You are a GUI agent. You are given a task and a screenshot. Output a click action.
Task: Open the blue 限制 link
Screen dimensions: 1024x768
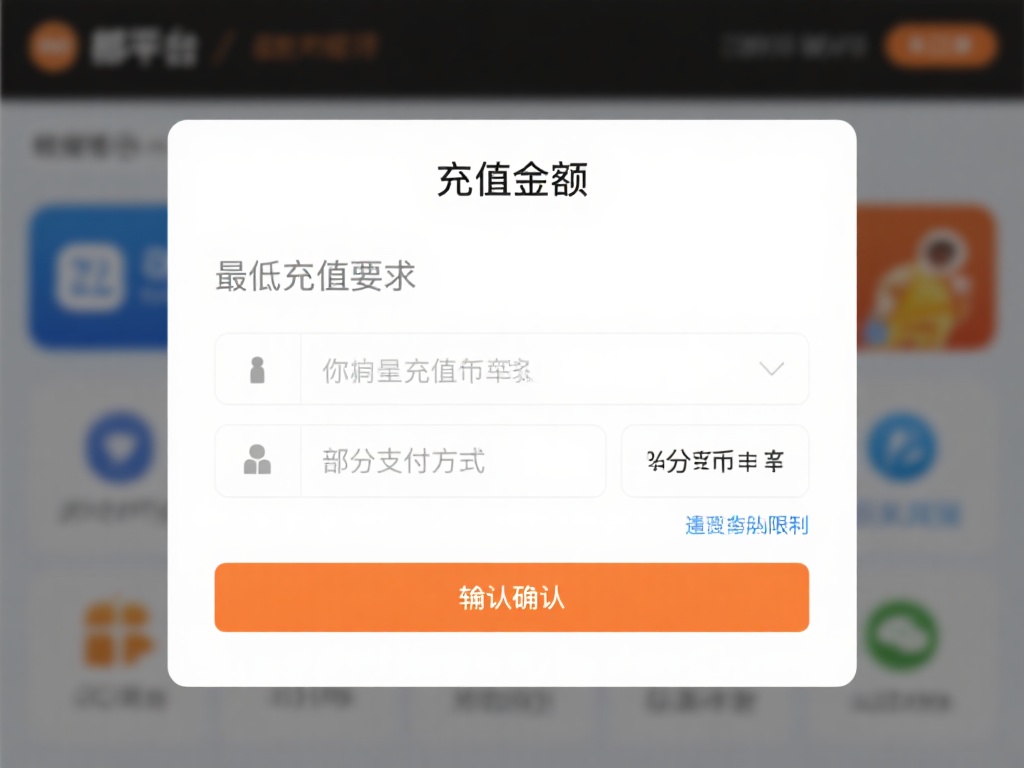click(746, 525)
